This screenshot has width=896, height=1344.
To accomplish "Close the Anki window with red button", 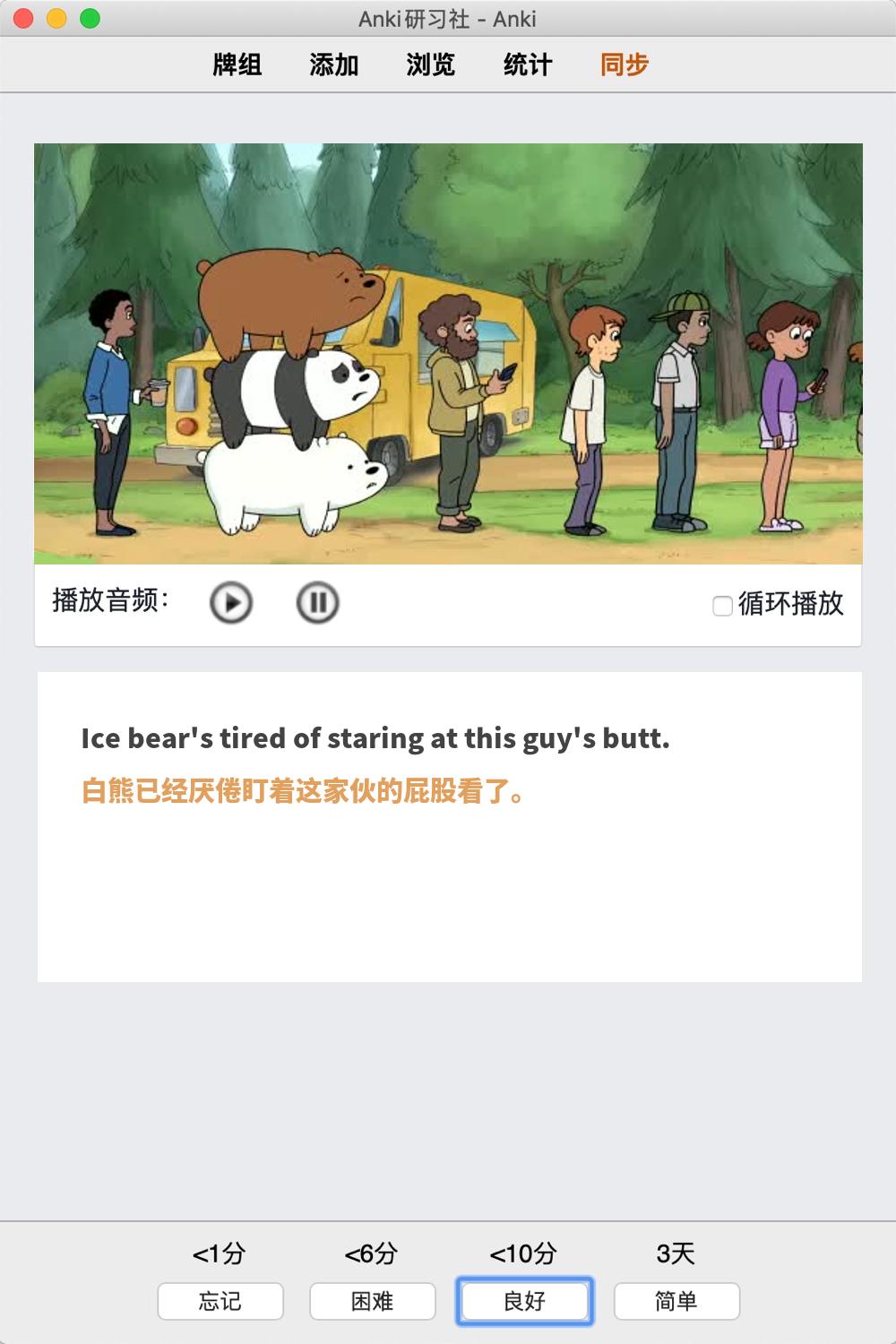I will (x=24, y=18).
